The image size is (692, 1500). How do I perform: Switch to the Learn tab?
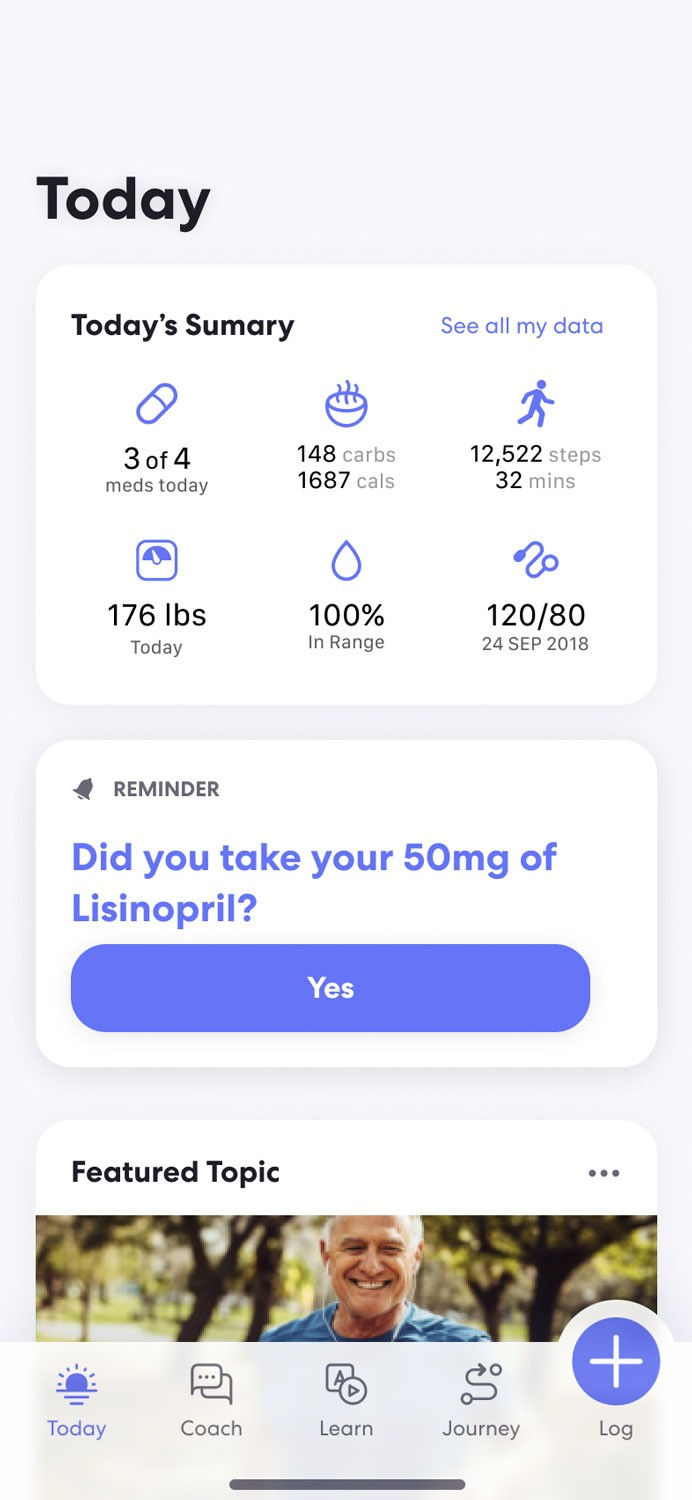point(346,1400)
